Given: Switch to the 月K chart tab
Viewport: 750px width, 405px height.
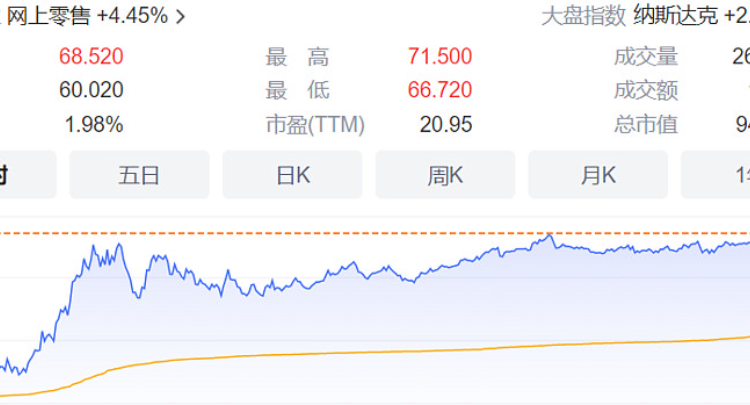Looking at the screenshot, I should [x=597, y=175].
